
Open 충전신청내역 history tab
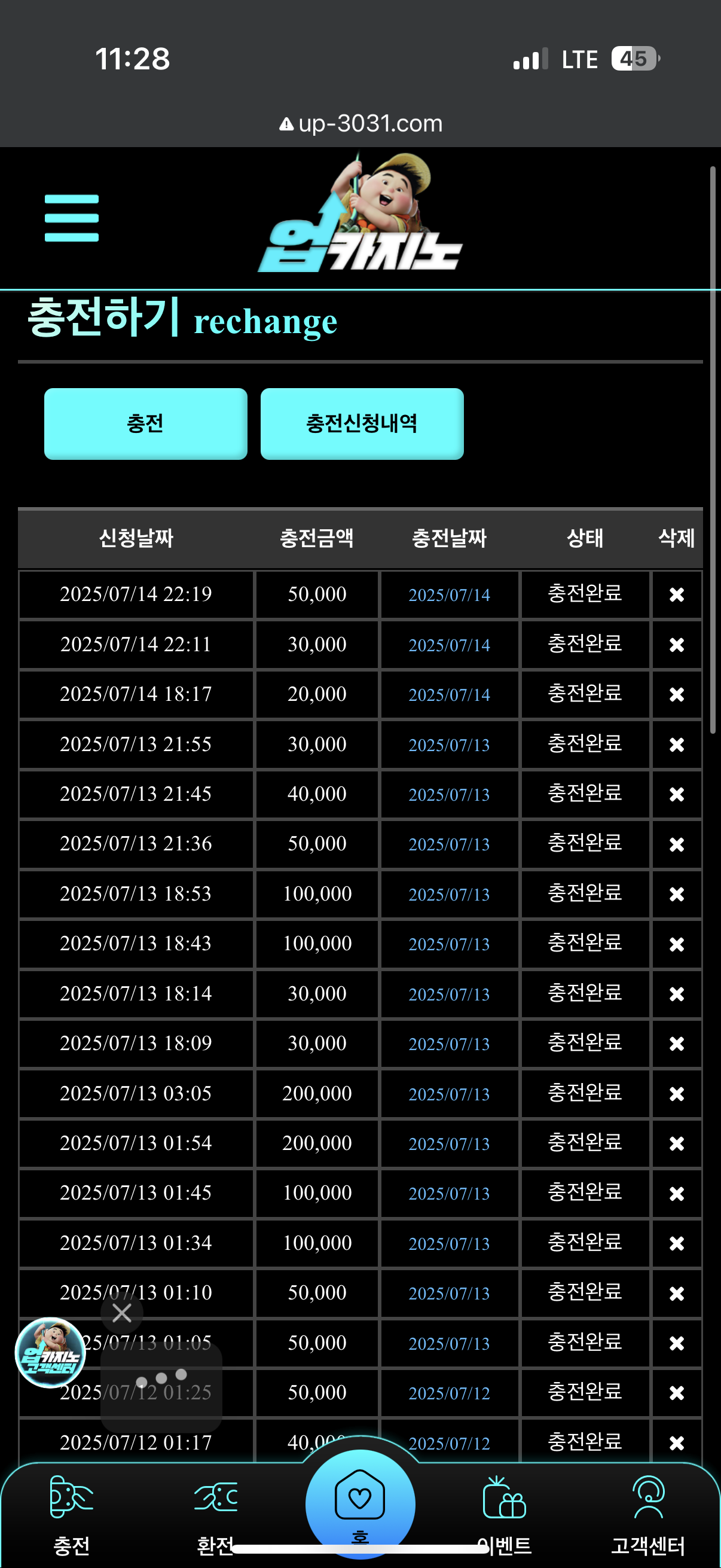[x=362, y=423]
